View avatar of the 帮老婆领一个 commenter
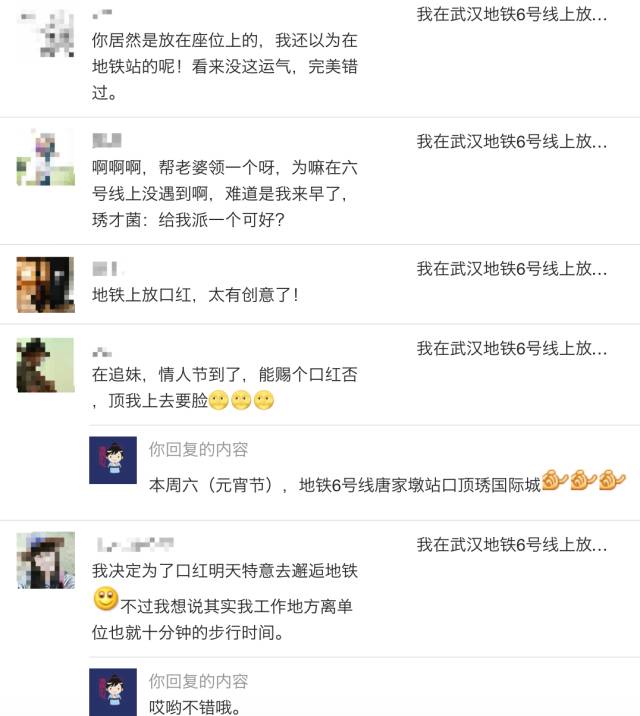Viewport: 640px width, 716px height. pos(45,157)
